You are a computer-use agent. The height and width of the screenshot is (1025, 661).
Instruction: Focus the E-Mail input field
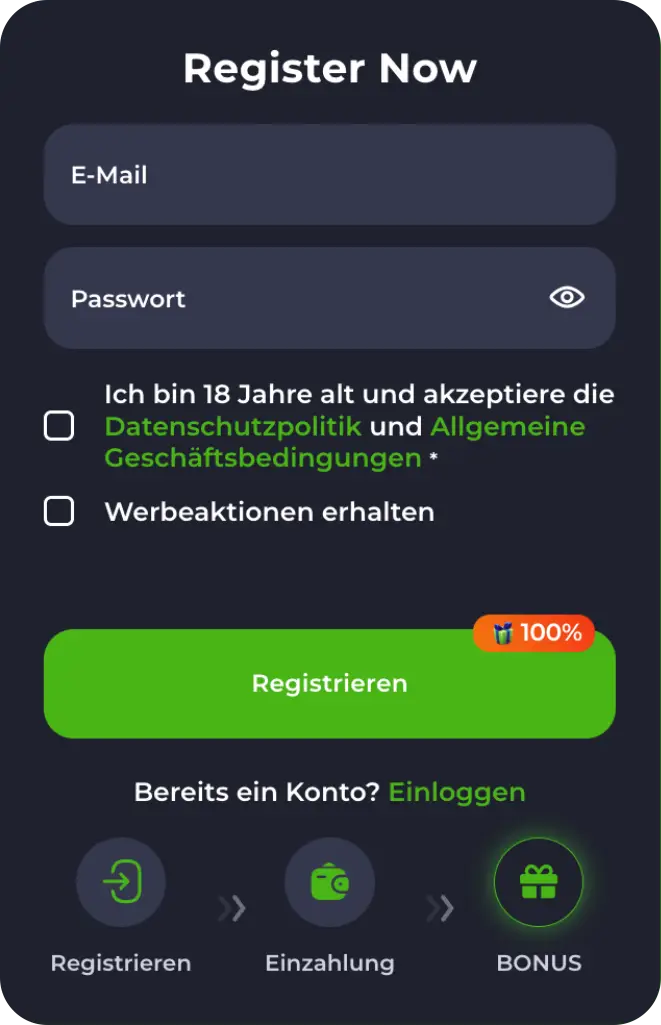coord(329,175)
